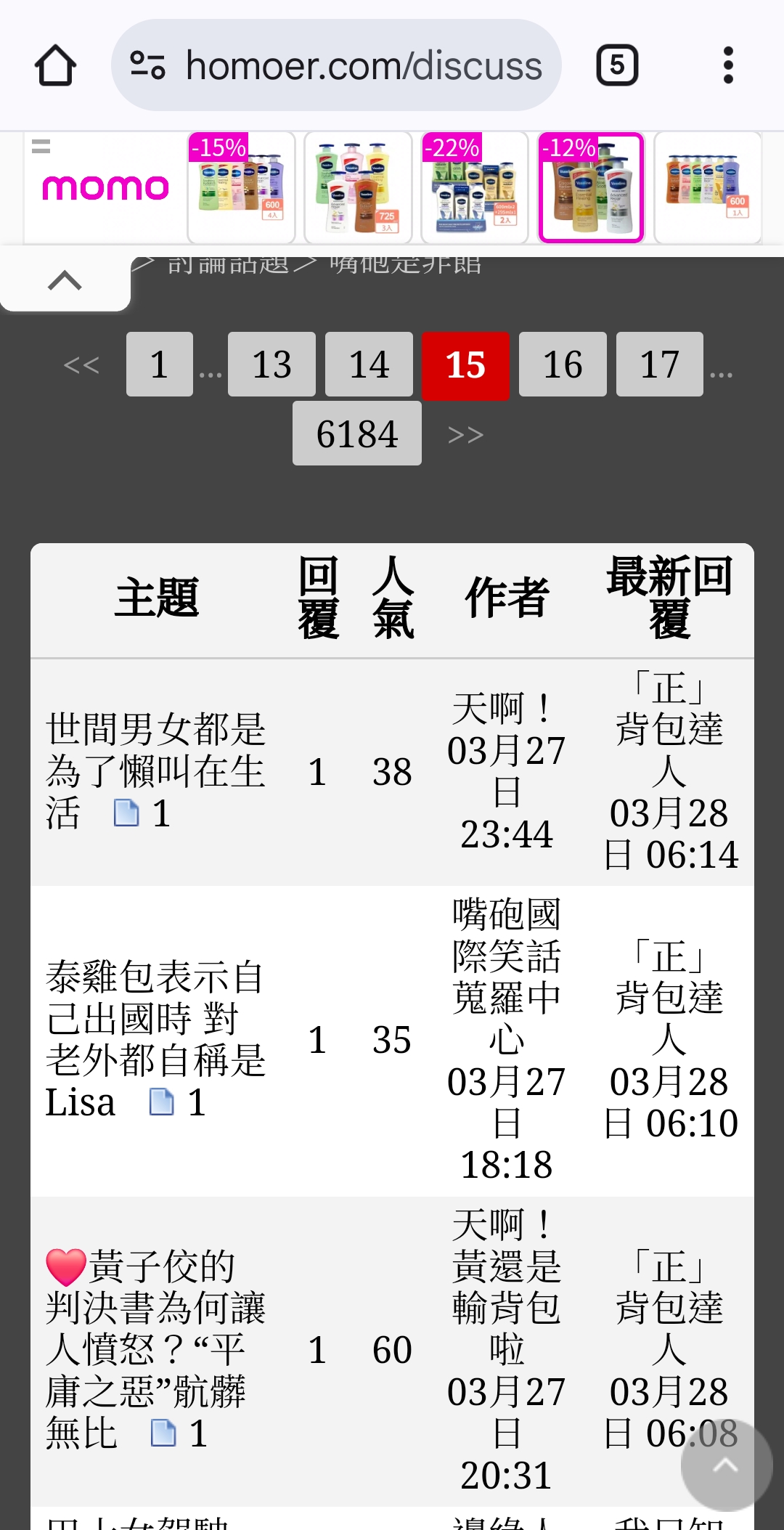The height and width of the screenshot is (1530, 784).
Task: Tap the floating scroll-to-top button
Action: point(726,1465)
